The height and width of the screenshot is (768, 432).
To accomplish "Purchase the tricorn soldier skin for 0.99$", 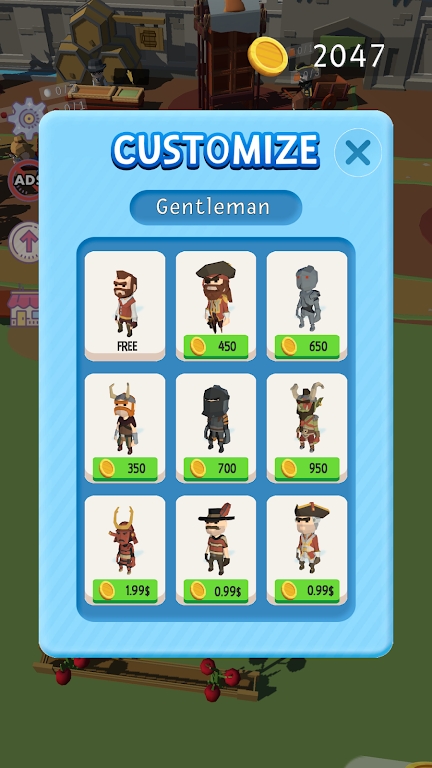I will [307, 591].
